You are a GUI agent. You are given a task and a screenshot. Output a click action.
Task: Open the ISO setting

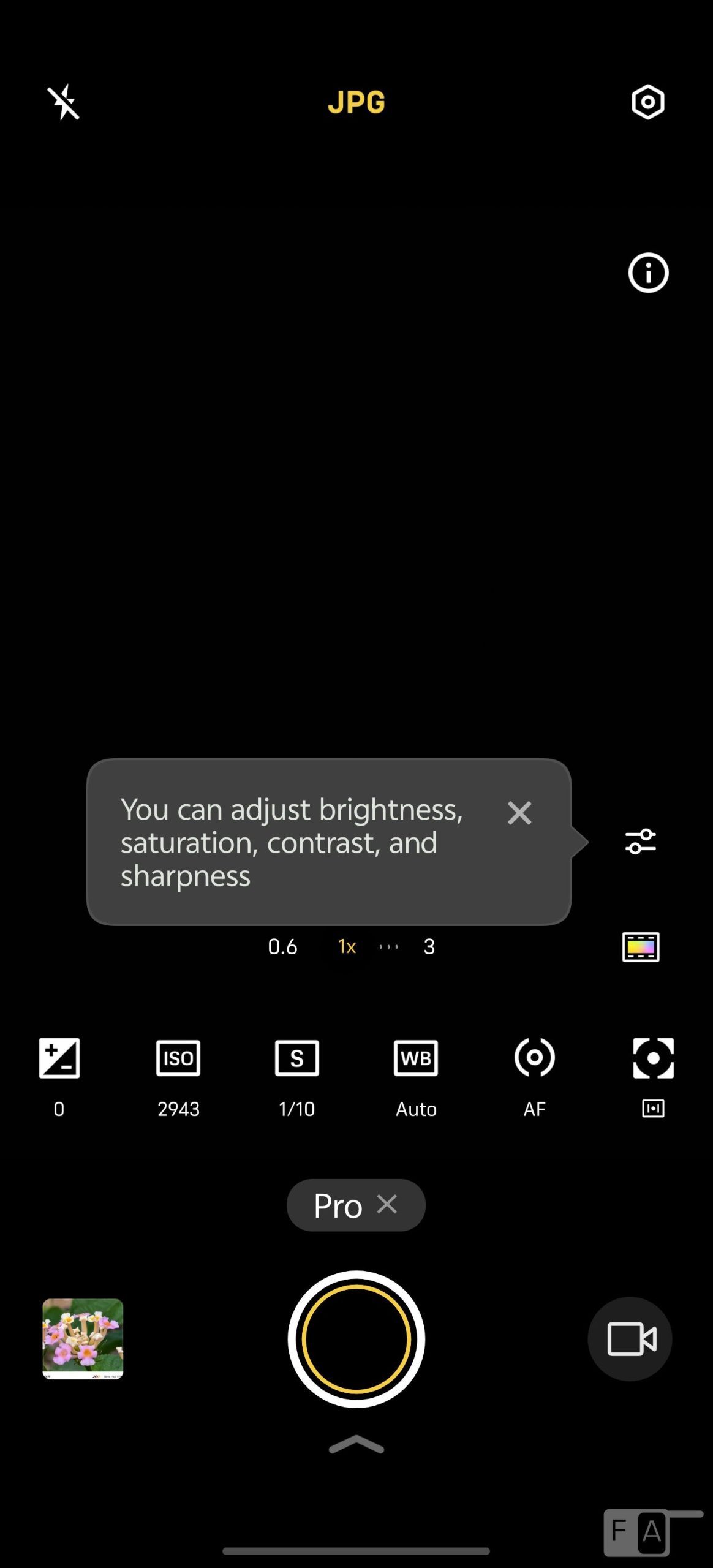[x=178, y=1072]
